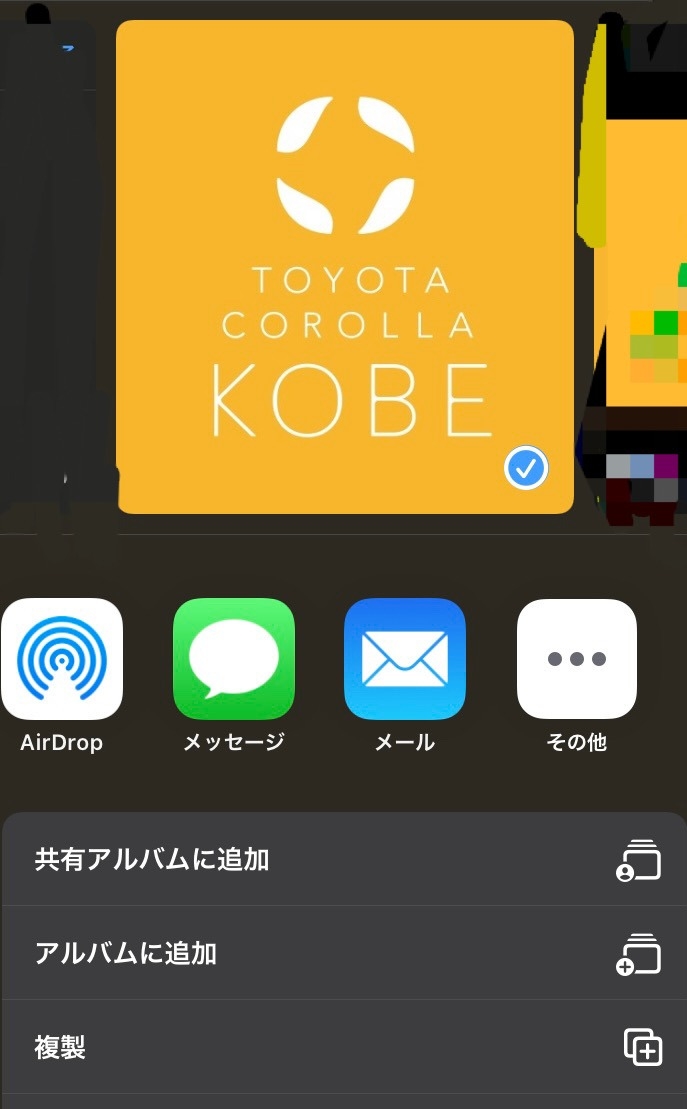Viewport: 687px width, 1109px height.
Task: Share through the メッセージ app
Action: (234, 659)
